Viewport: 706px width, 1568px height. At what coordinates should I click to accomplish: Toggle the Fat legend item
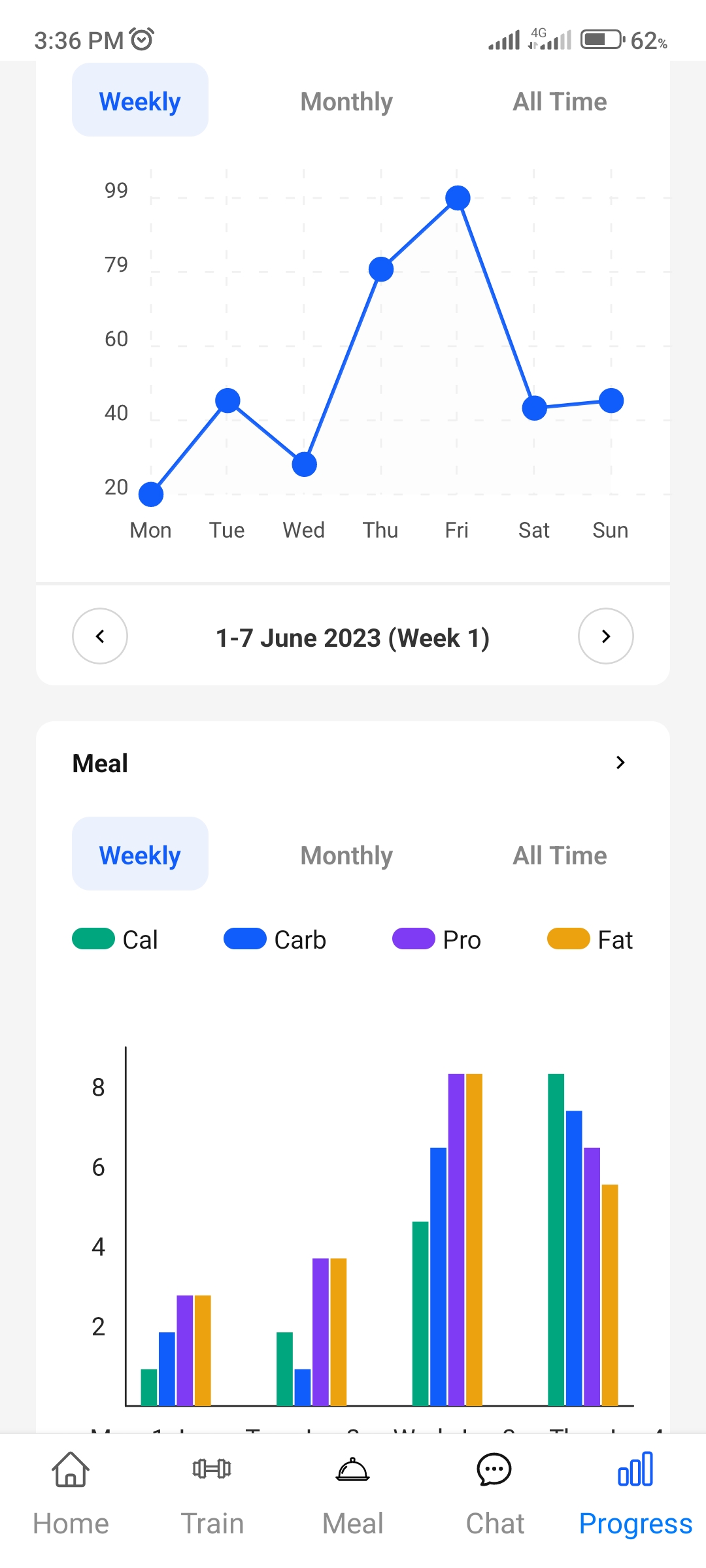pyautogui.click(x=590, y=939)
